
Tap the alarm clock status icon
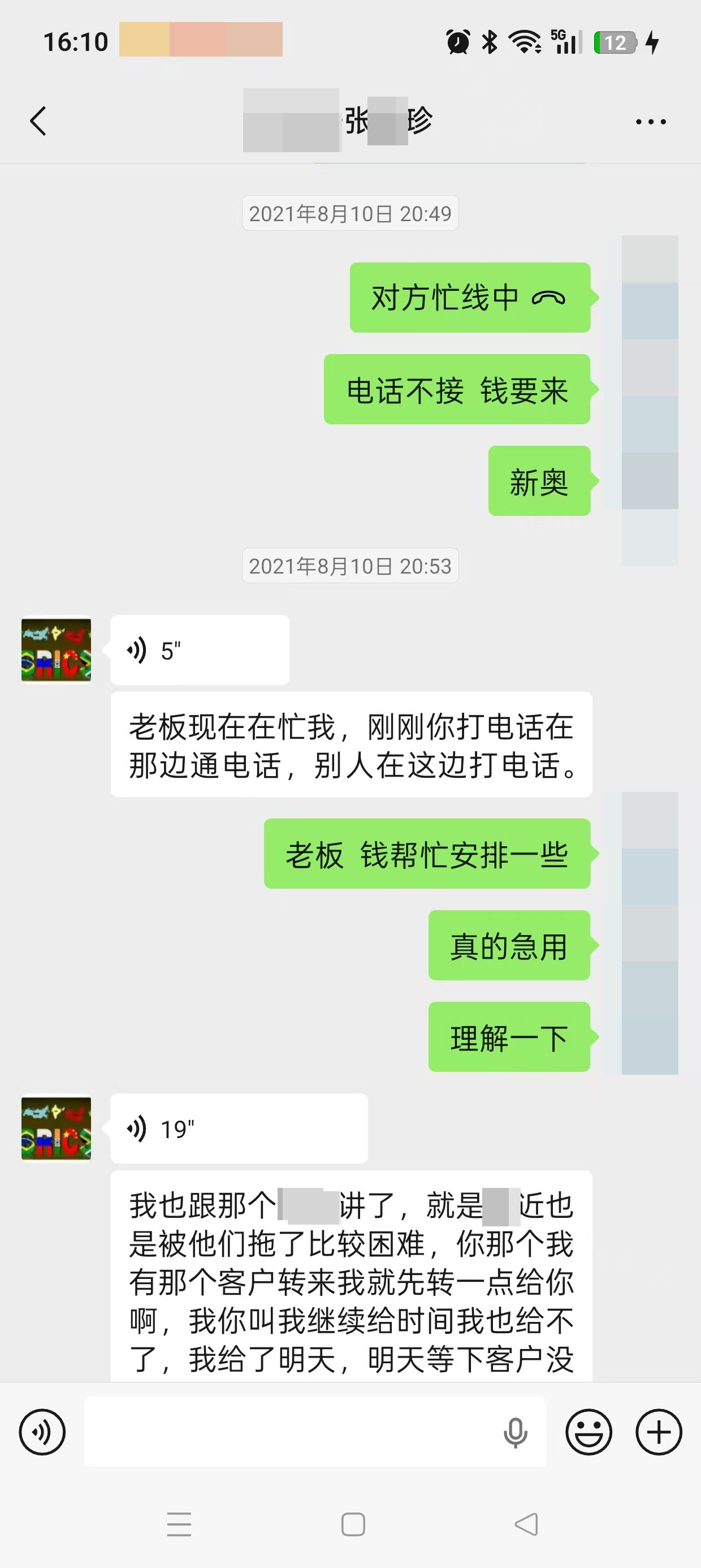[x=457, y=40]
